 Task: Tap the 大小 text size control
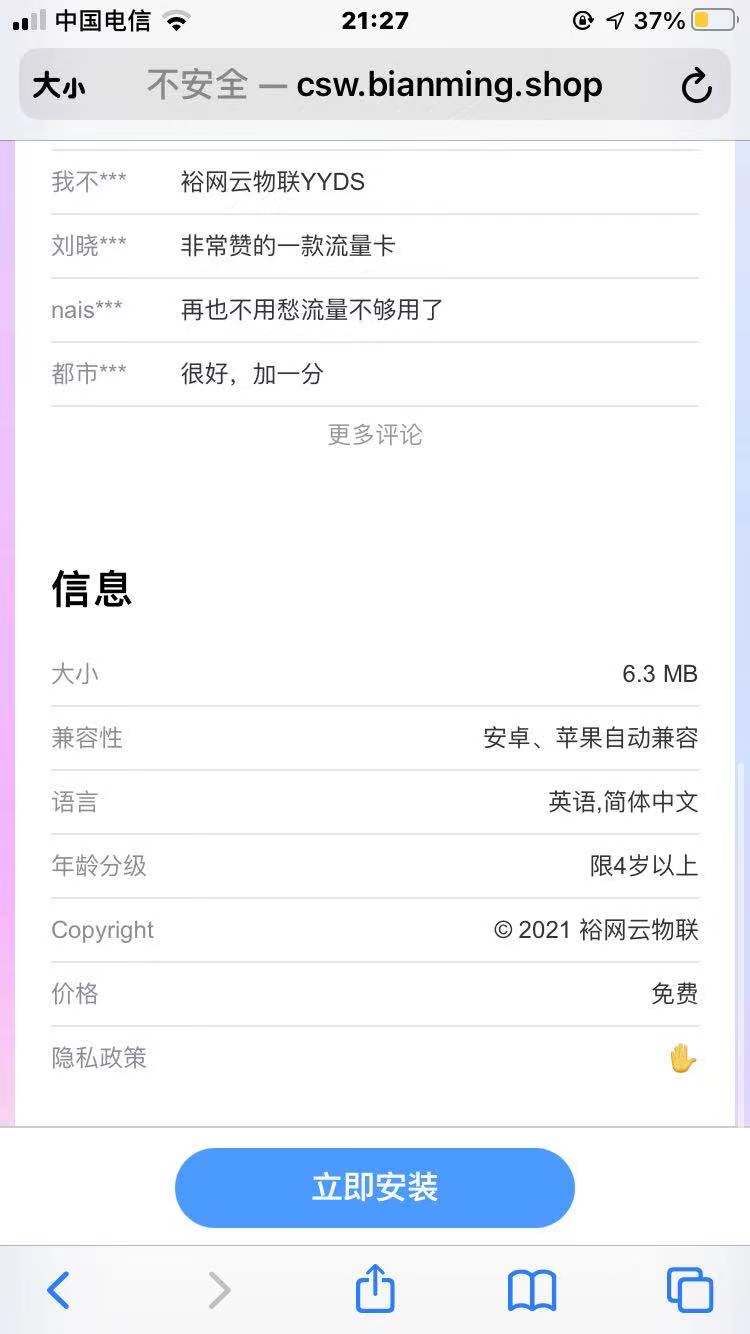point(60,85)
